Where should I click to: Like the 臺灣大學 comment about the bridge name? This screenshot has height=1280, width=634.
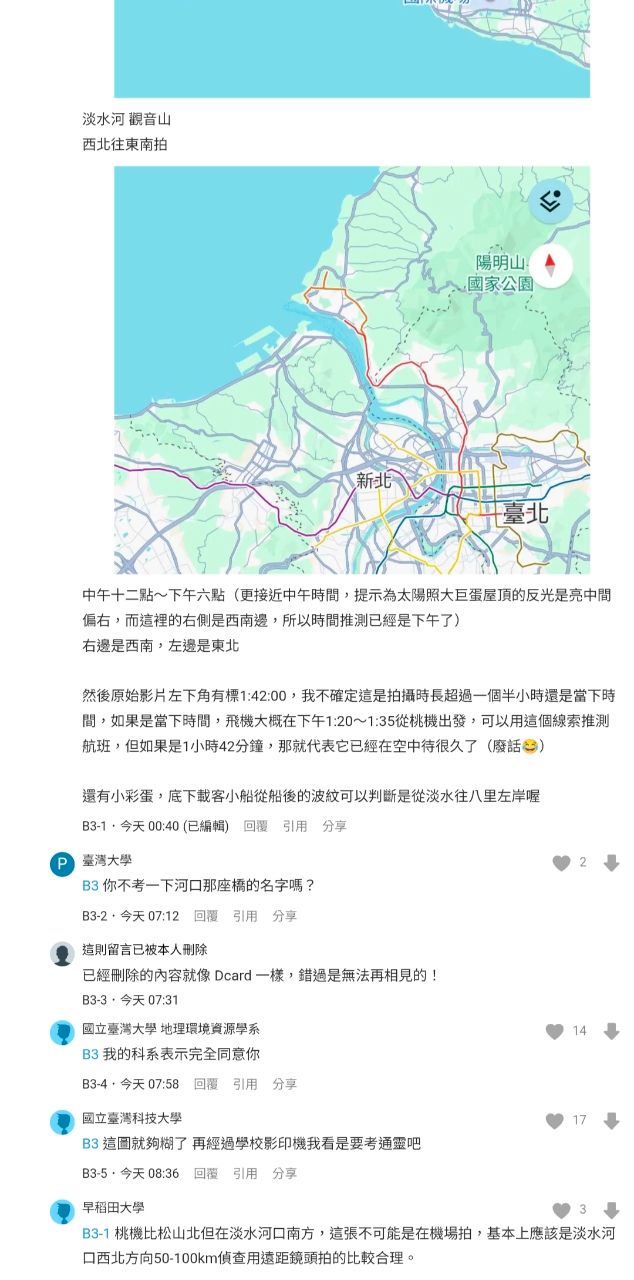(x=561, y=863)
